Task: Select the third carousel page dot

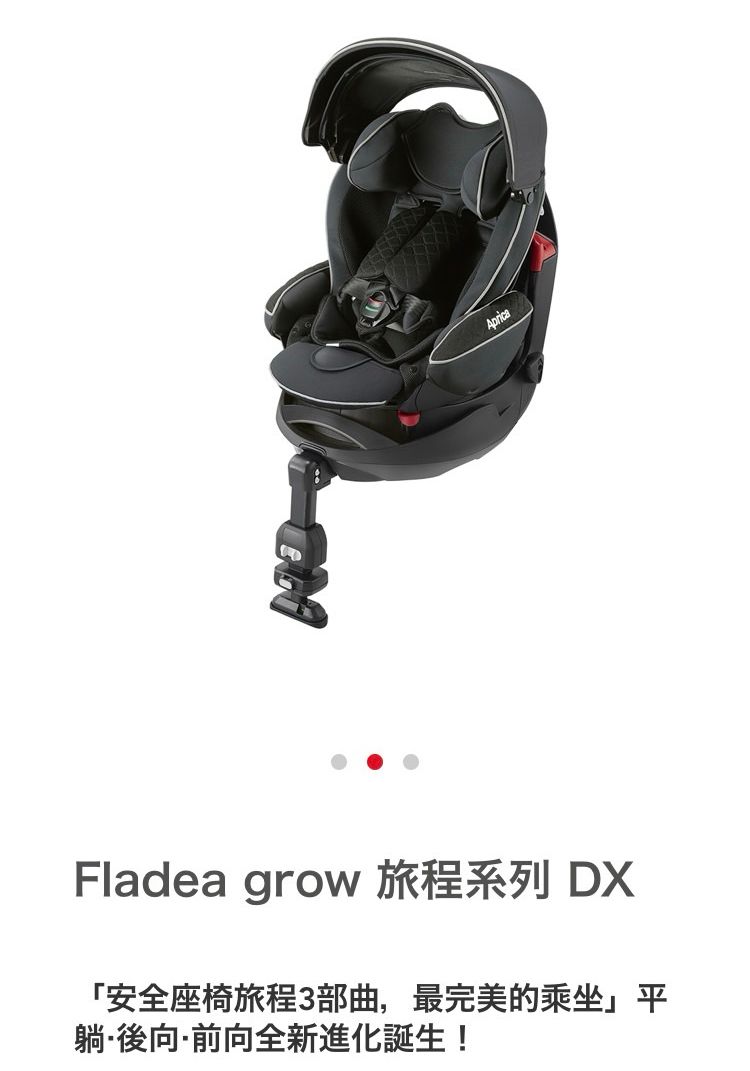Action: (411, 762)
